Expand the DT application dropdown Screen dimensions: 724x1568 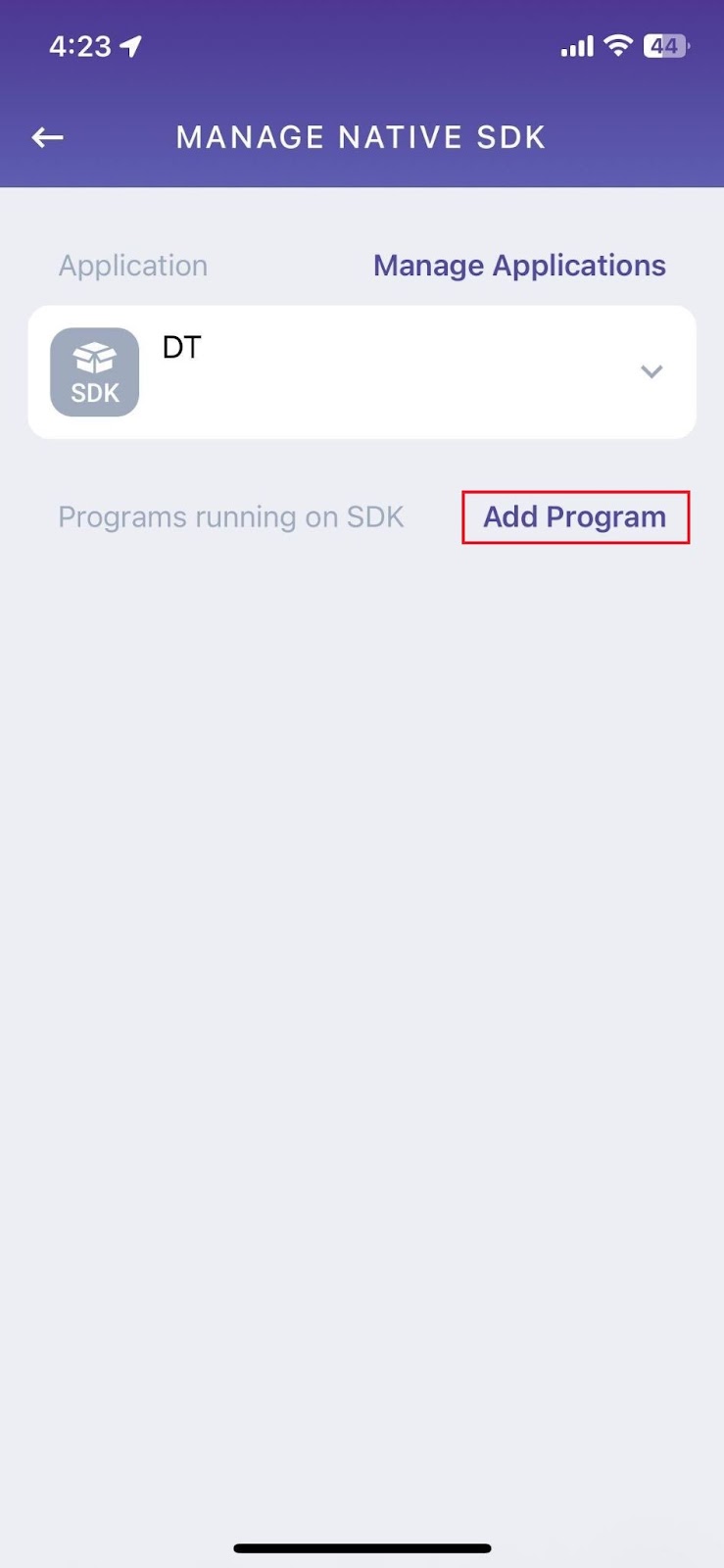click(652, 371)
